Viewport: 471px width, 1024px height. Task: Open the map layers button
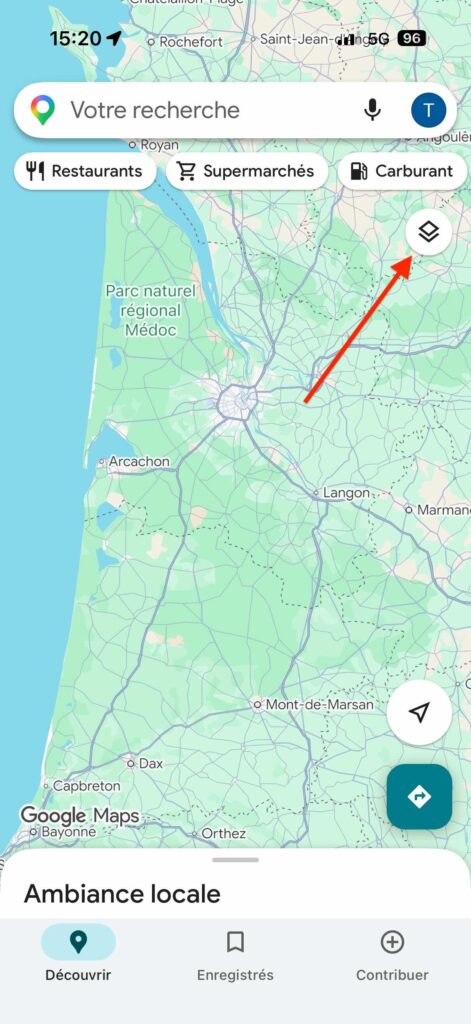tap(429, 232)
